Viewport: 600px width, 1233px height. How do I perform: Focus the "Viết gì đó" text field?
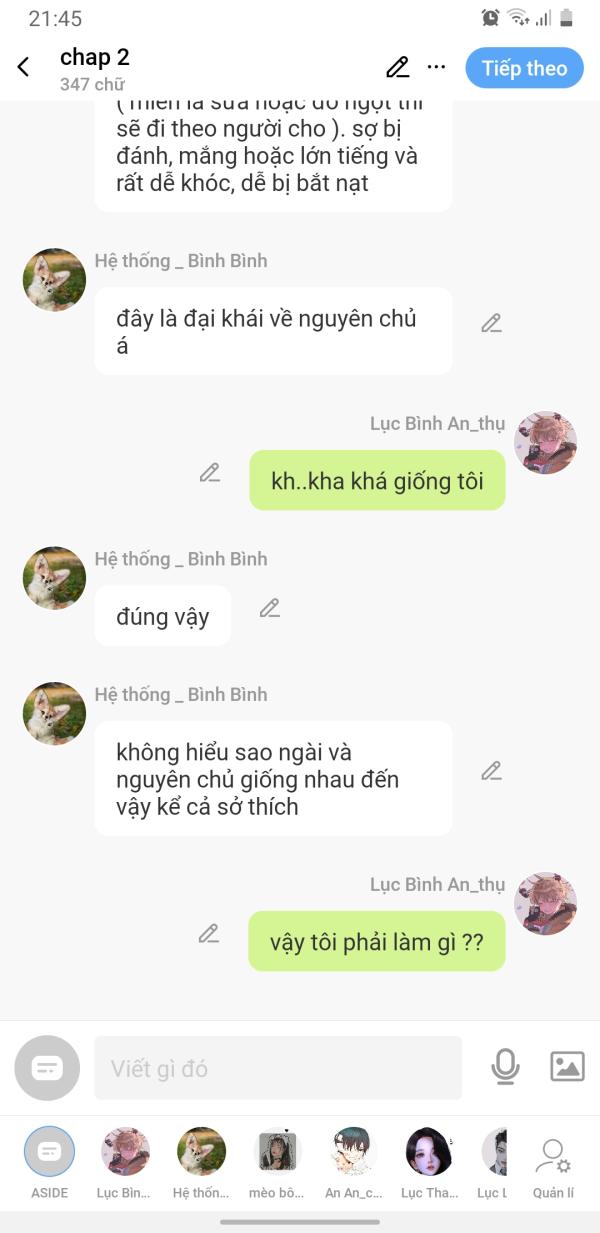[278, 1068]
